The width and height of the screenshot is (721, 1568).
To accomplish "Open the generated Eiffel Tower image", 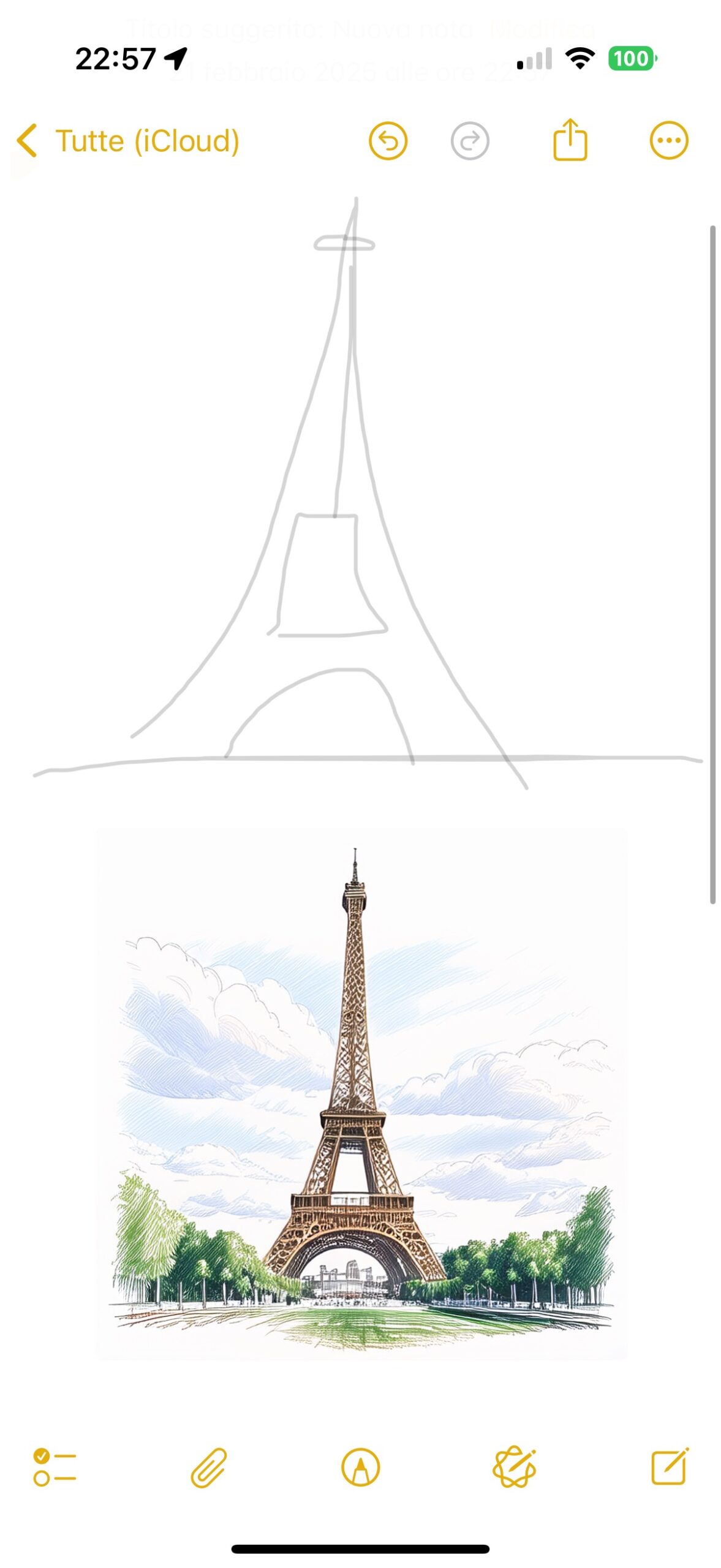I will click(361, 1093).
